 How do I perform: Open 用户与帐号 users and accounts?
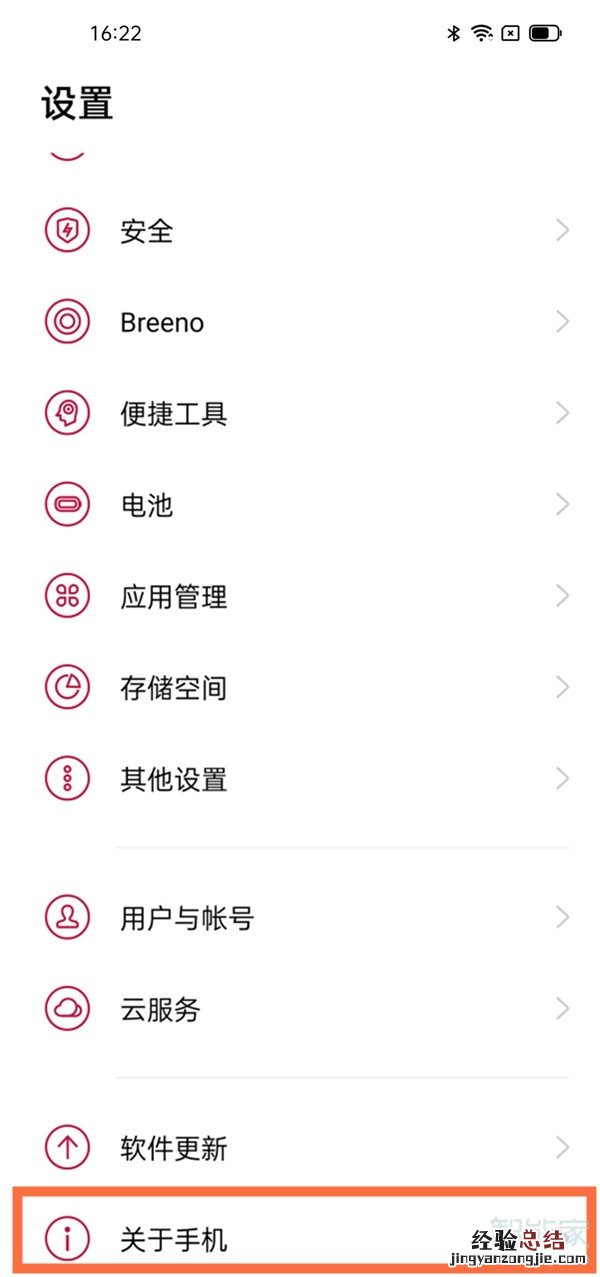coord(187,918)
